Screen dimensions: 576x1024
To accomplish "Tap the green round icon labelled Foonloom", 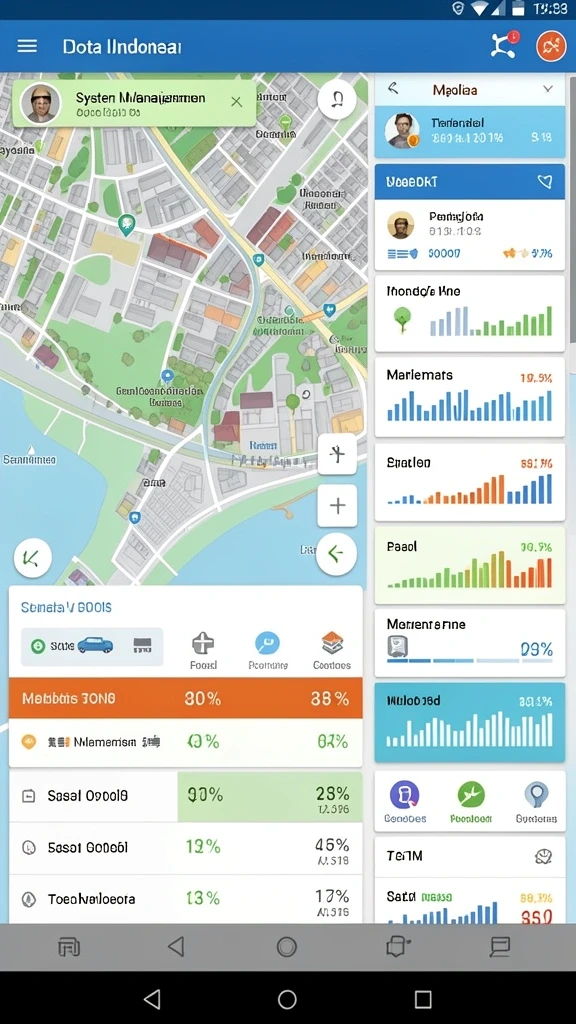I will point(471,795).
